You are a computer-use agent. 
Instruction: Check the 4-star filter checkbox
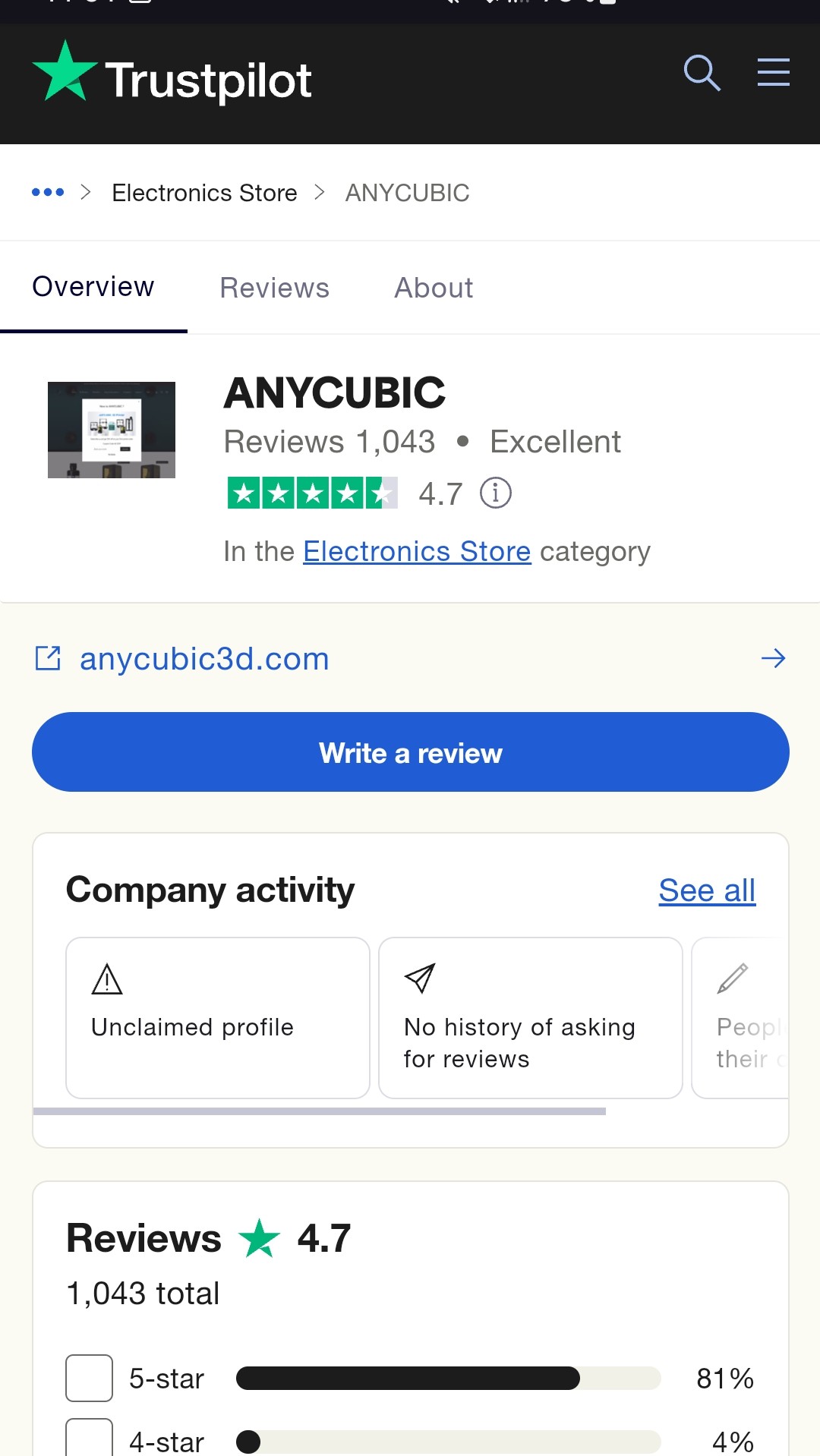[x=89, y=1438]
